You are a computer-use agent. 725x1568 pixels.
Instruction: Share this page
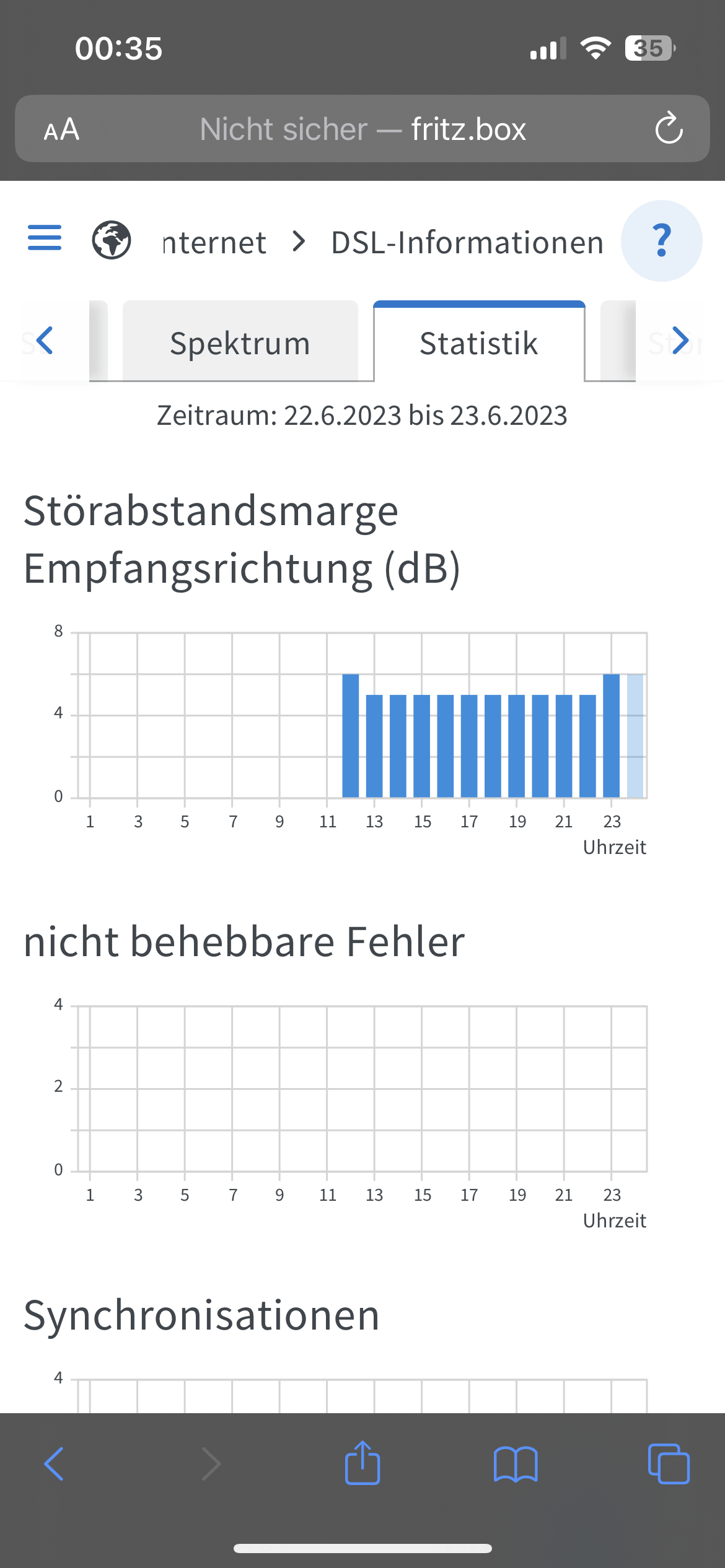(362, 1464)
